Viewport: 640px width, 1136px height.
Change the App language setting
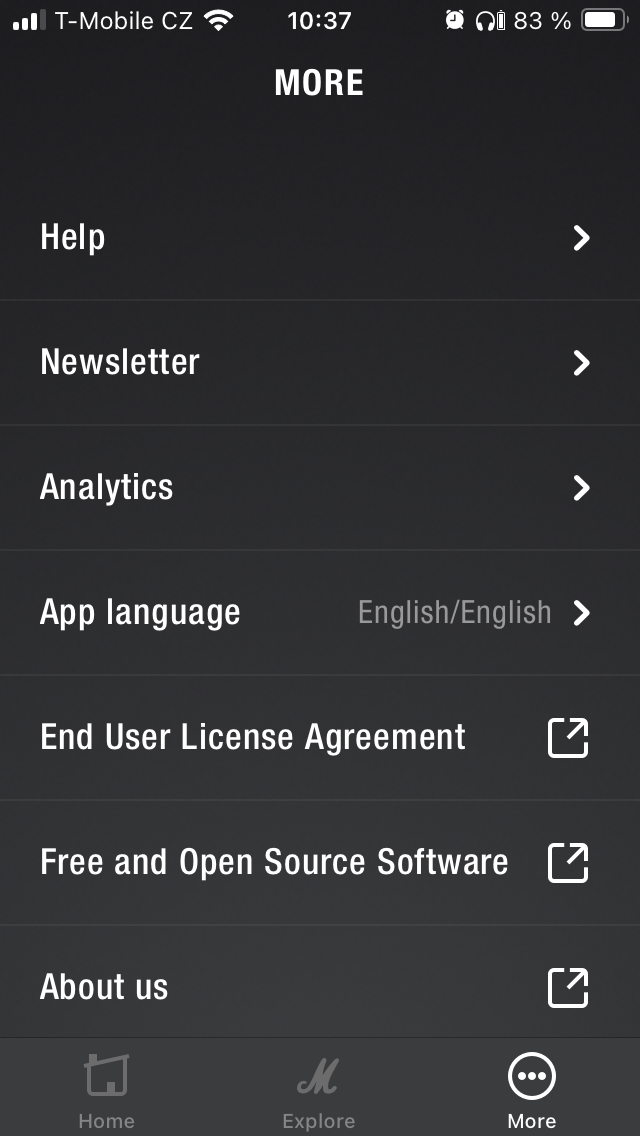coord(320,612)
